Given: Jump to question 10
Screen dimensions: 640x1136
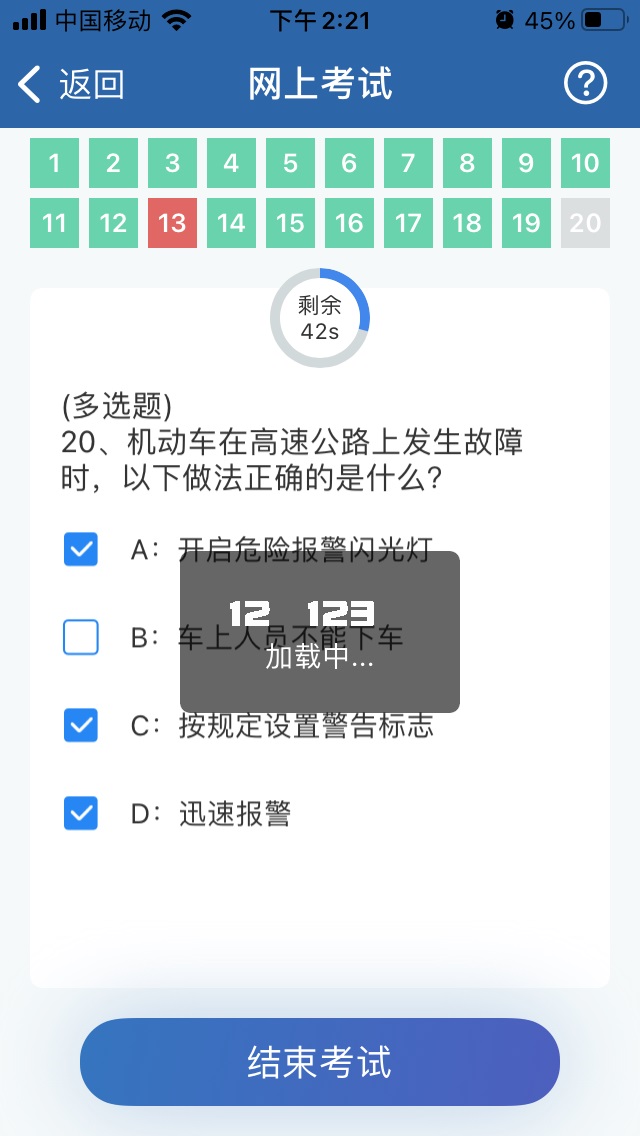Looking at the screenshot, I should 585,163.
